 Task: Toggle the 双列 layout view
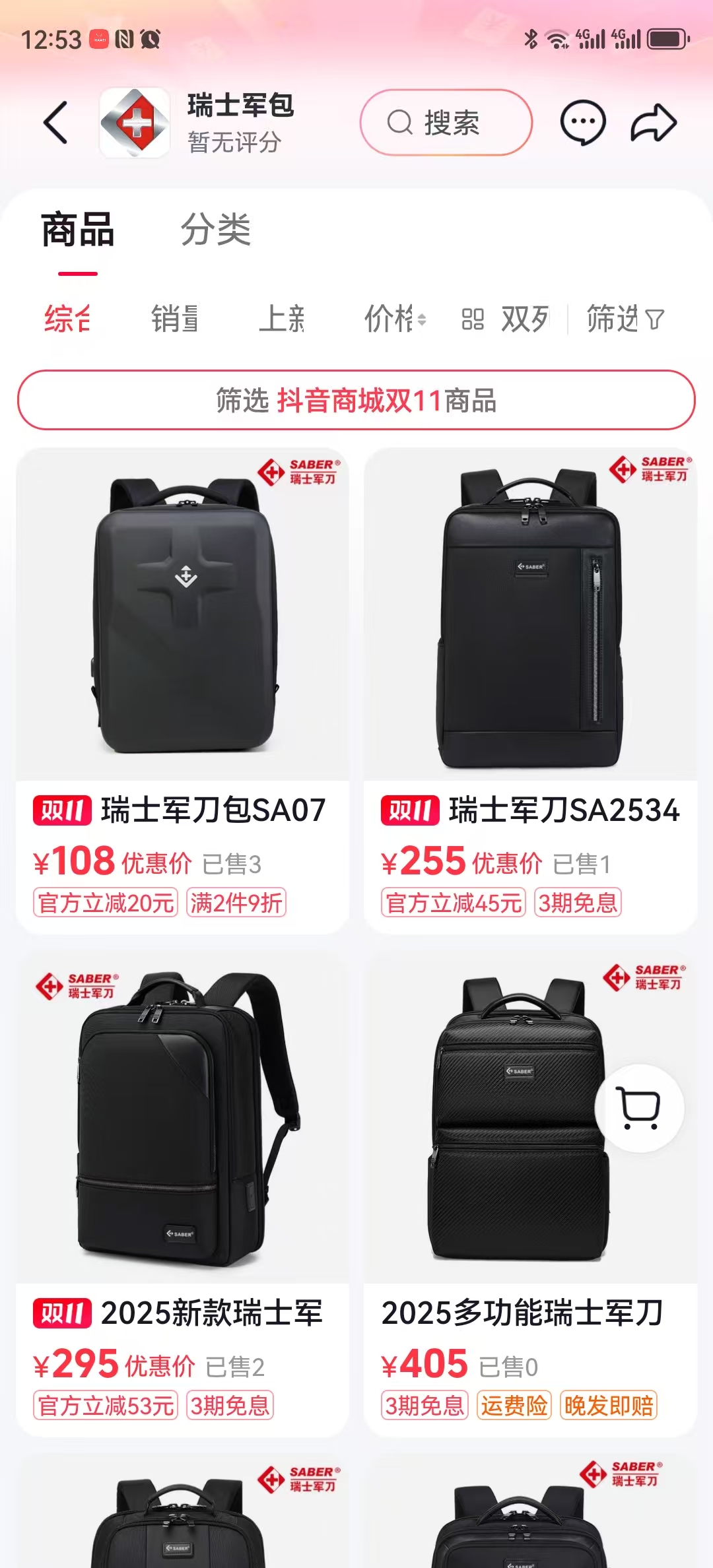(506, 319)
